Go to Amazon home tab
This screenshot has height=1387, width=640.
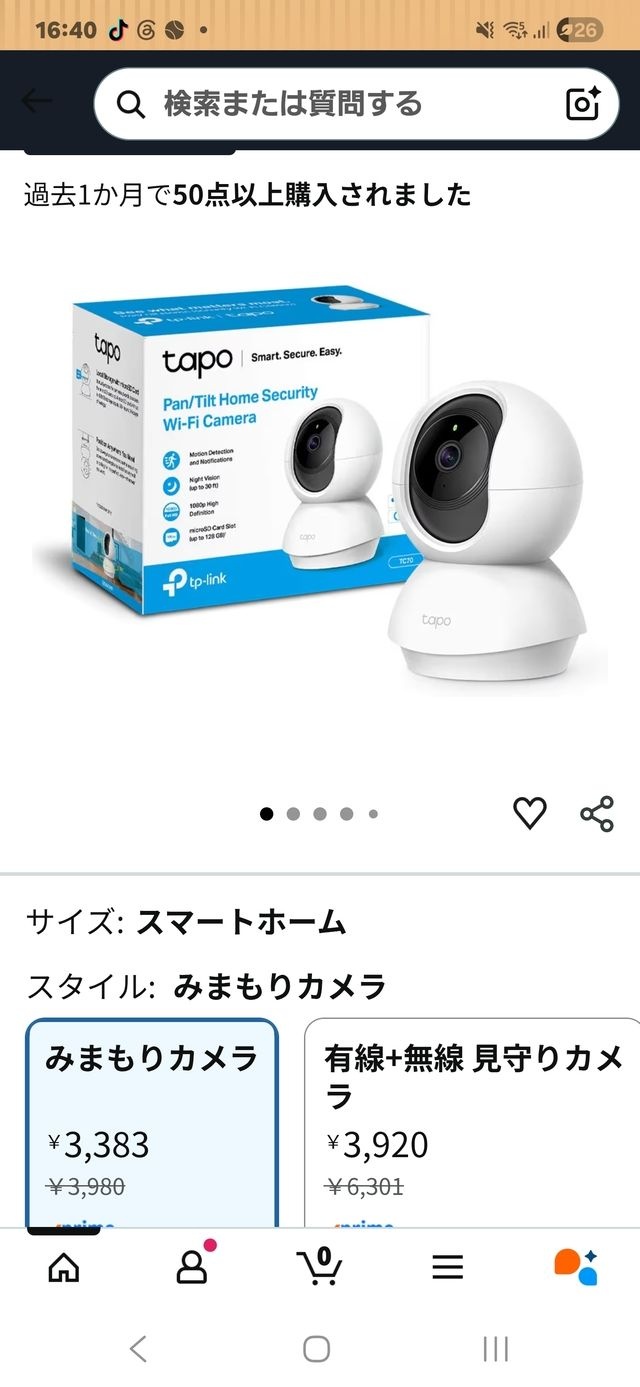tap(64, 1267)
